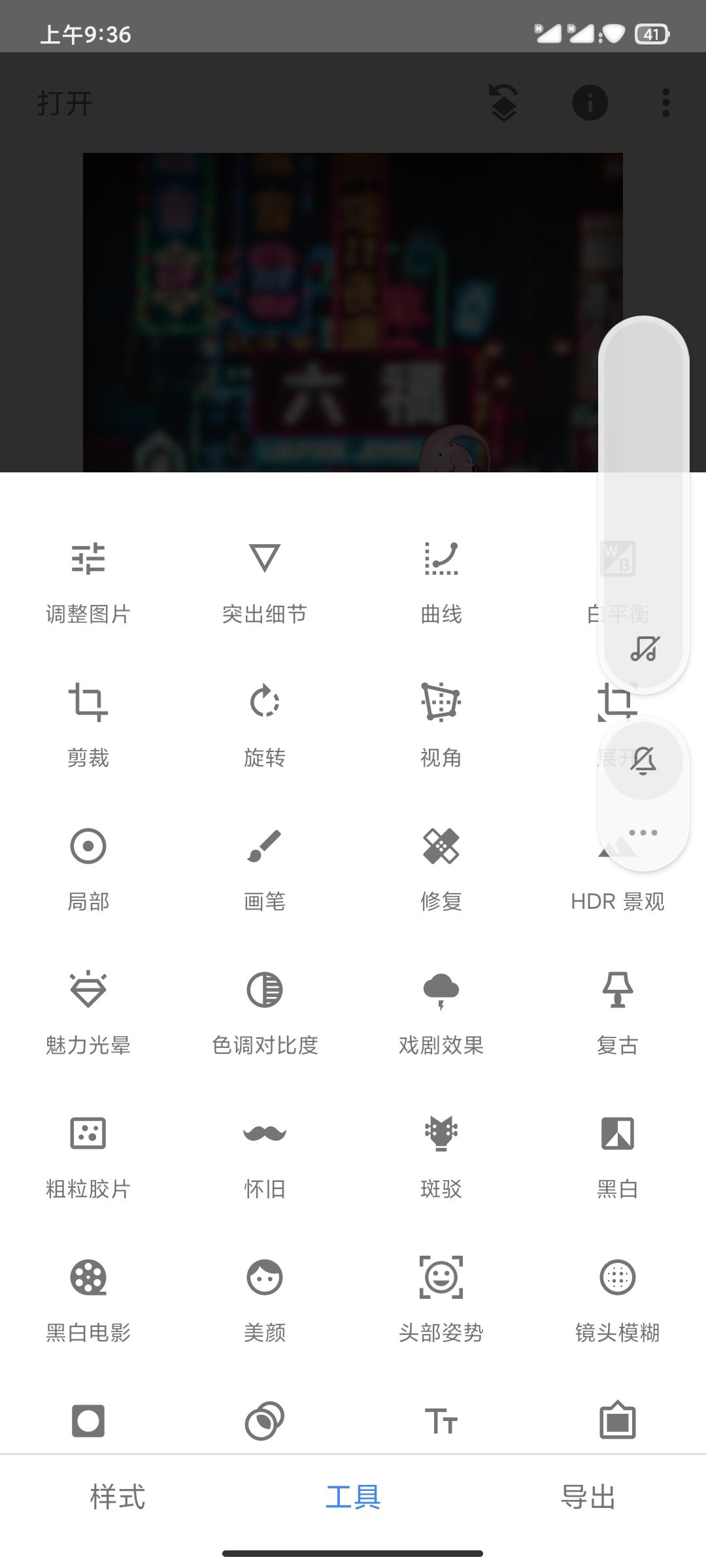Switch to the 样式 tab
Viewport: 706px width, 1568px height.
[118, 1497]
